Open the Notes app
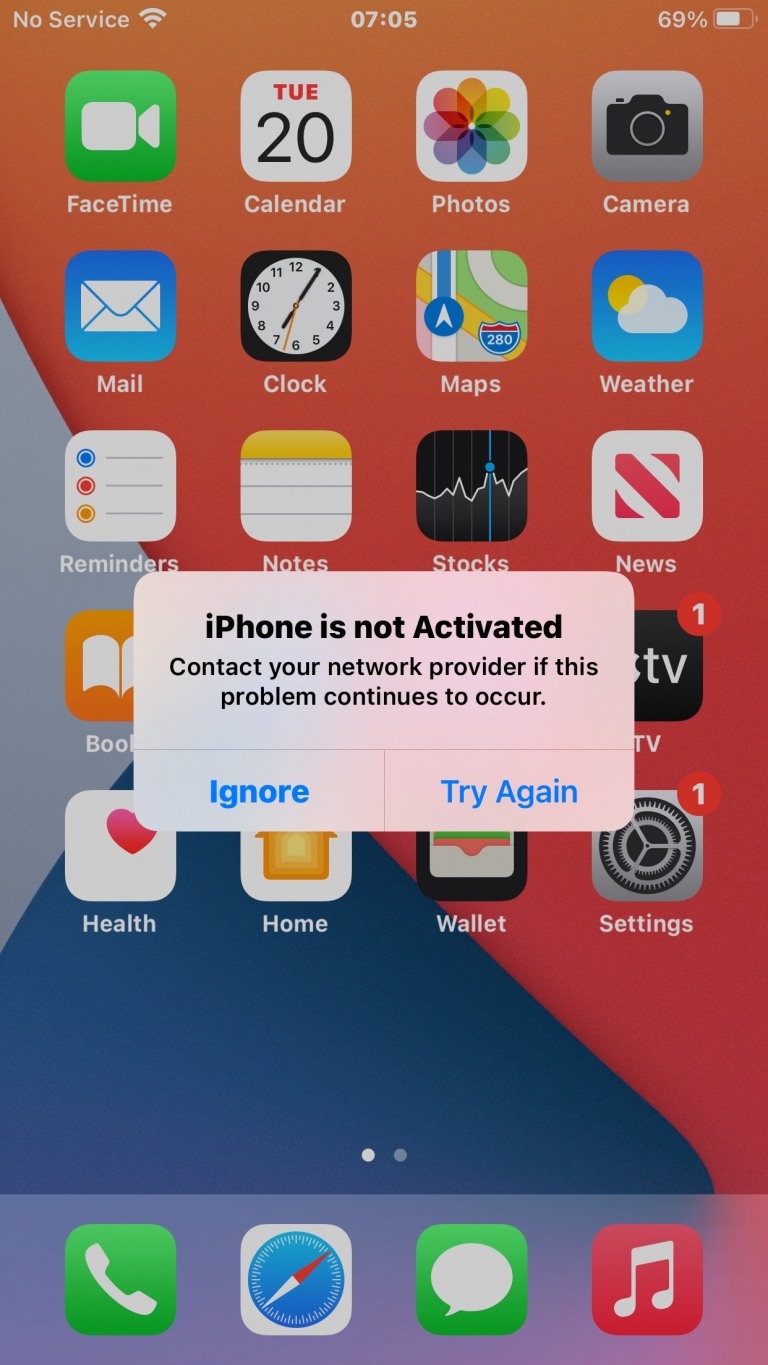The width and height of the screenshot is (768, 1365). (295, 486)
